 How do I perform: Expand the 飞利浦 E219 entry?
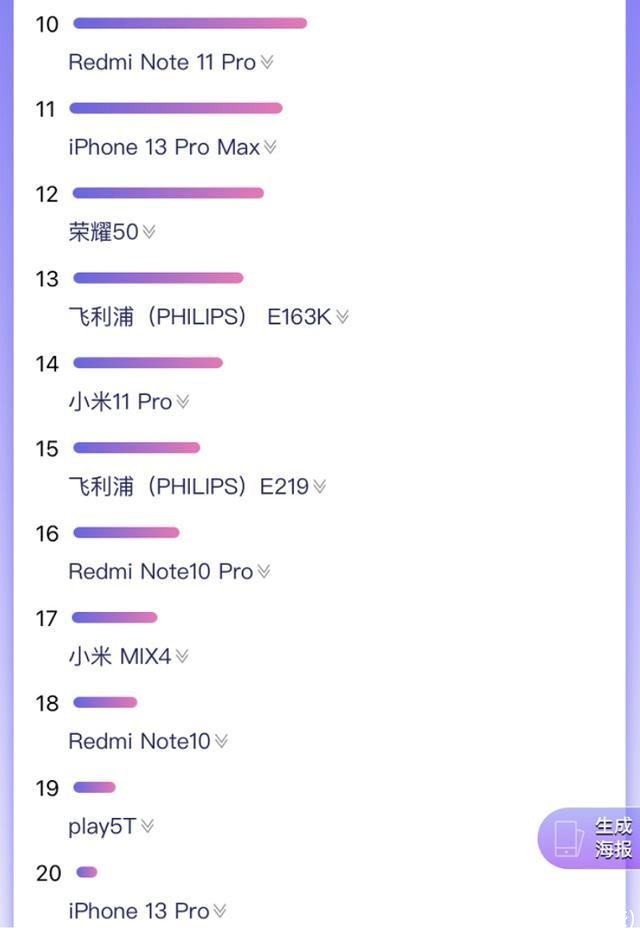[319, 487]
